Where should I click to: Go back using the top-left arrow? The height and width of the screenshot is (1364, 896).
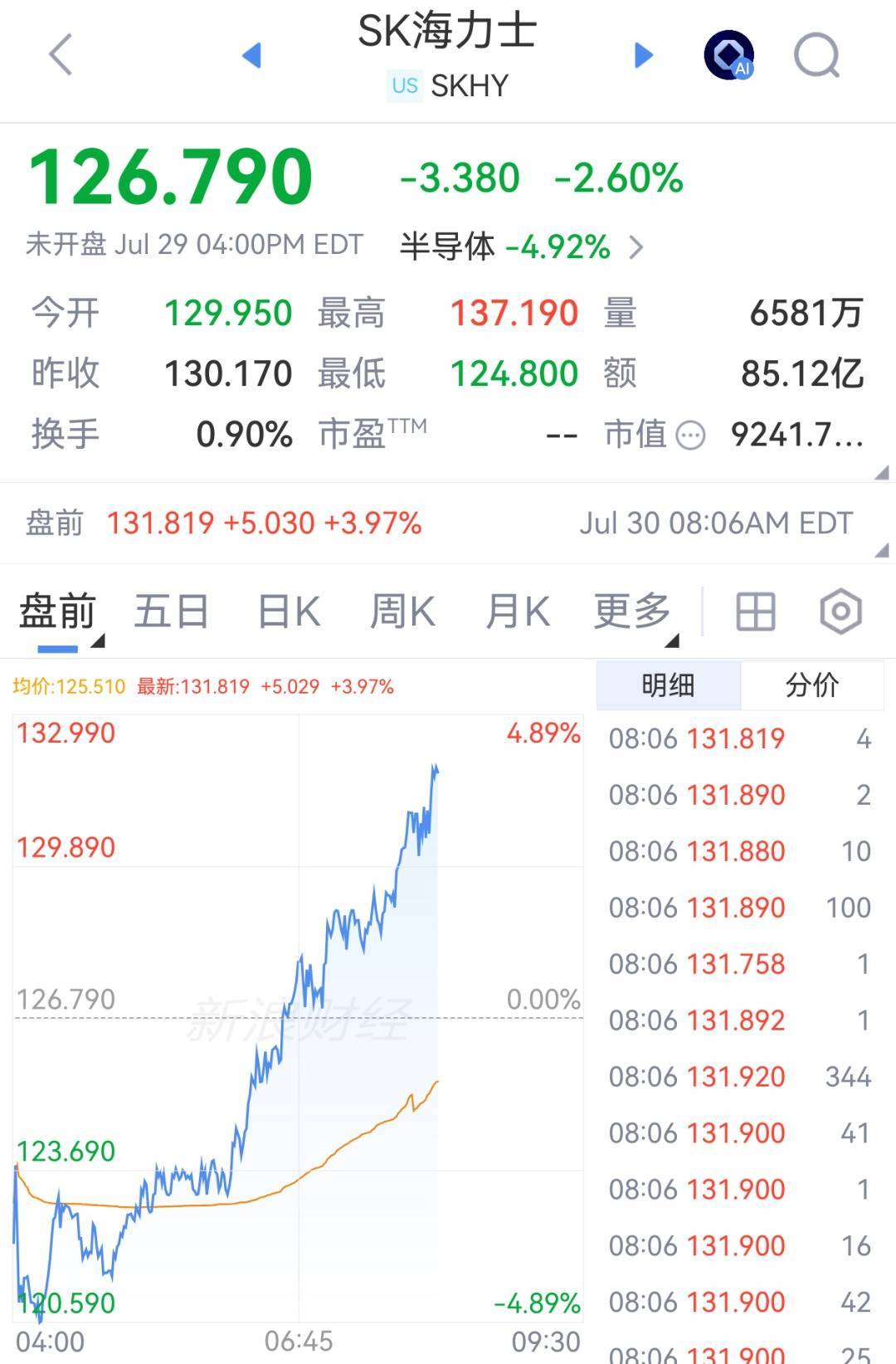[x=61, y=55]
